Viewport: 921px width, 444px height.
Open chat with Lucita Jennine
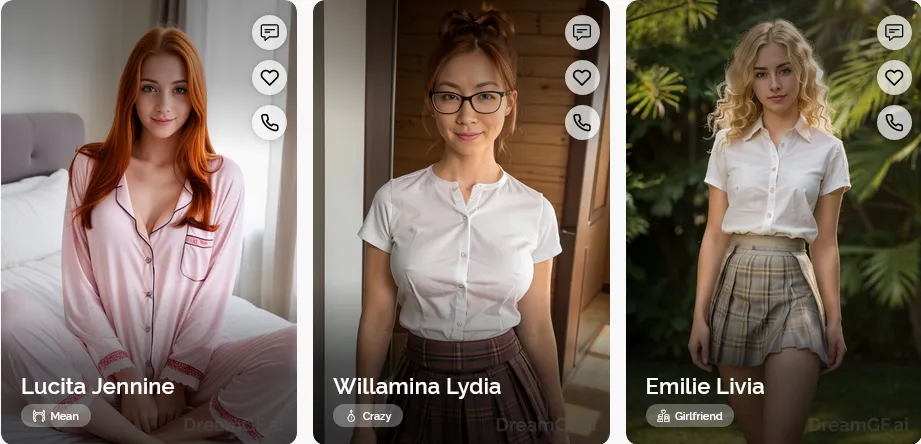(269, 32)
